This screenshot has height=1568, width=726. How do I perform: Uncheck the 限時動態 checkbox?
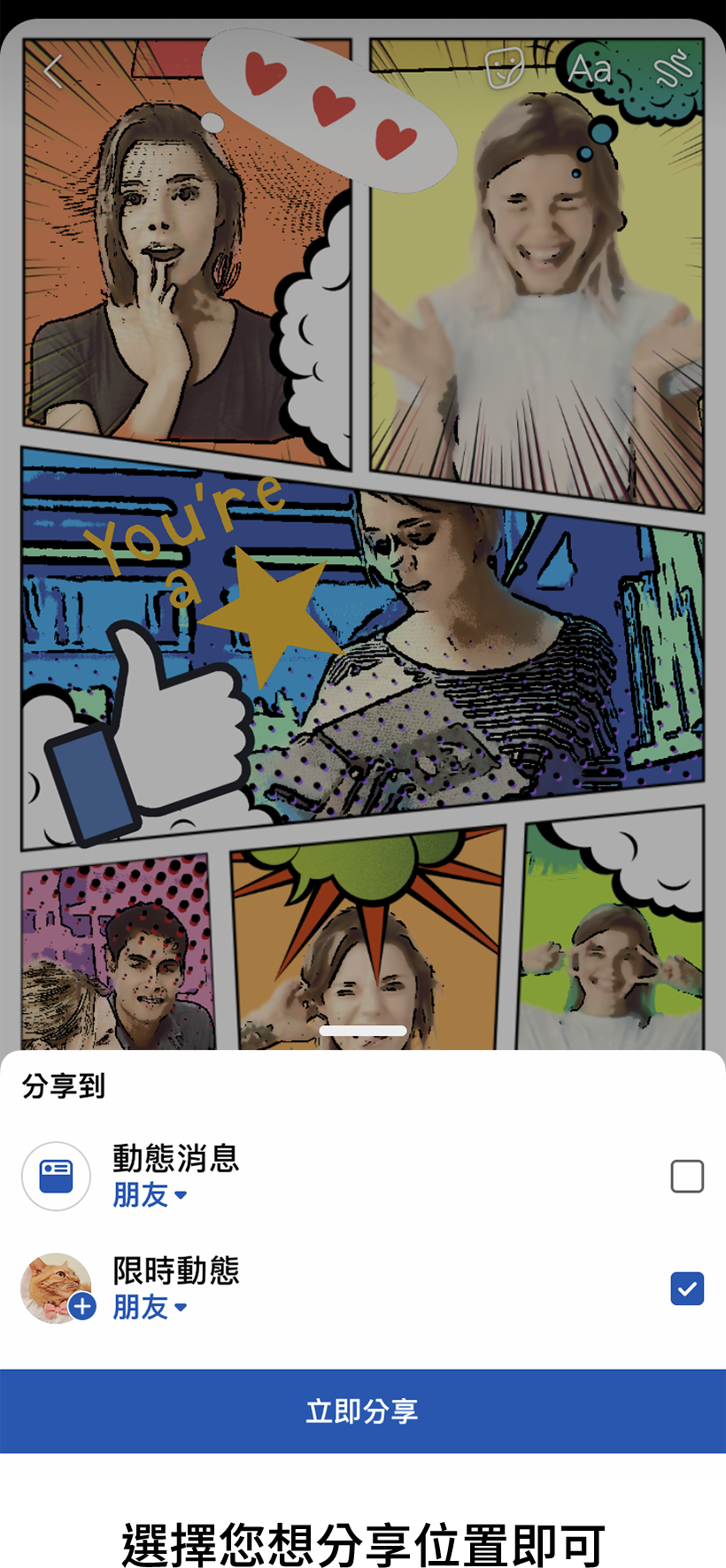click(687, 1289)
